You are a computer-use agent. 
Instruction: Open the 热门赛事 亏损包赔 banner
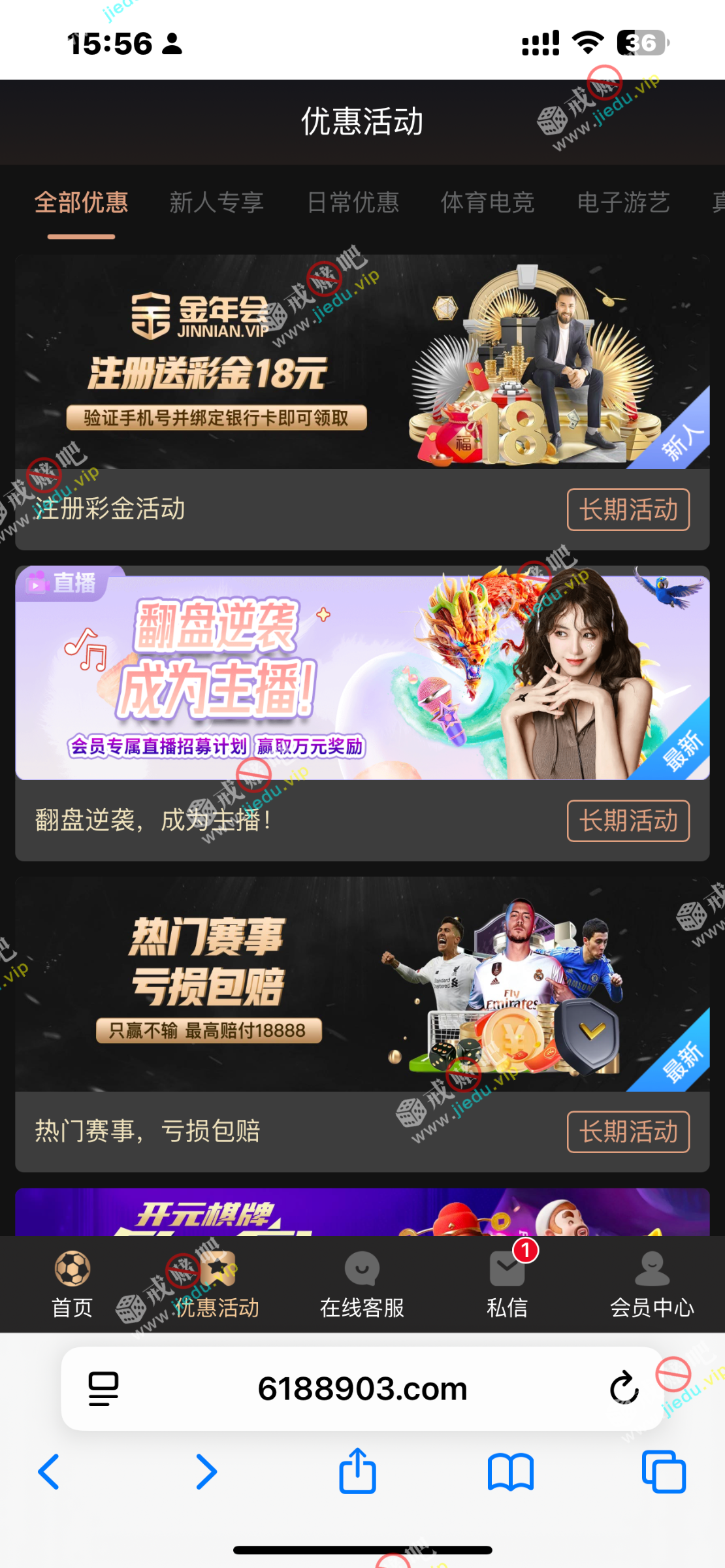tap(362, 984)
